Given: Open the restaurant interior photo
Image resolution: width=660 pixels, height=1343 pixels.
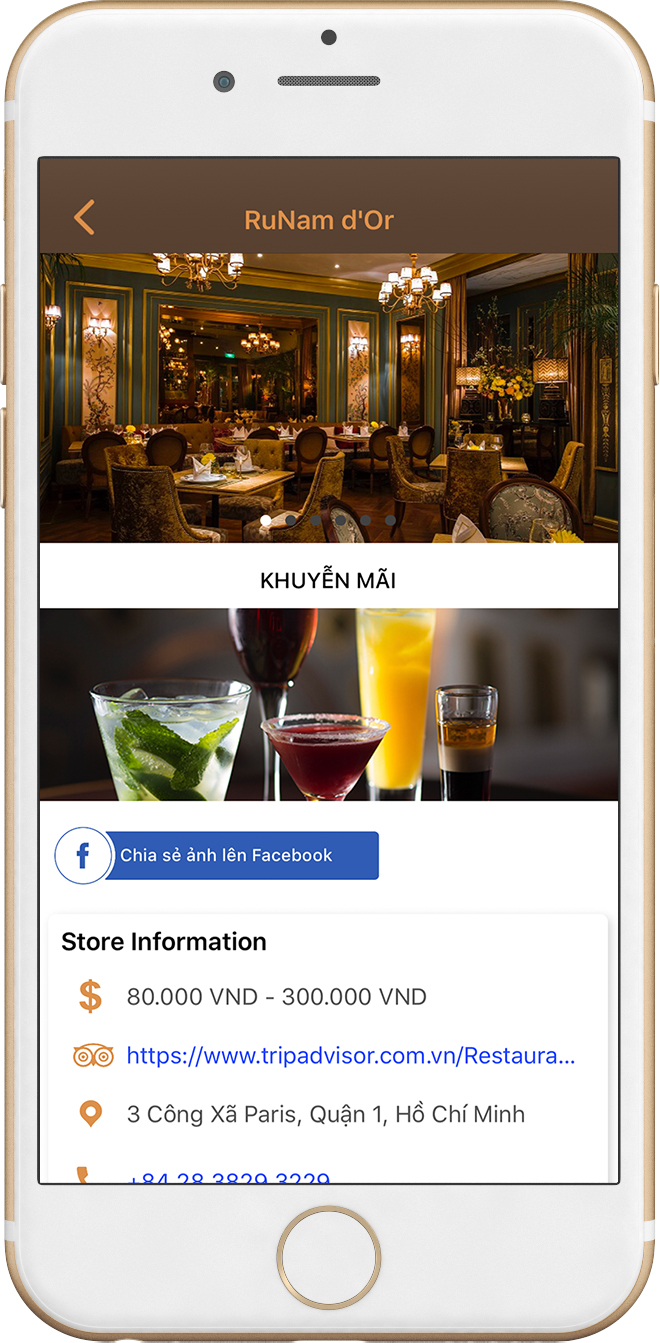Looking at the screenshot, I should [x=329, y=397].
